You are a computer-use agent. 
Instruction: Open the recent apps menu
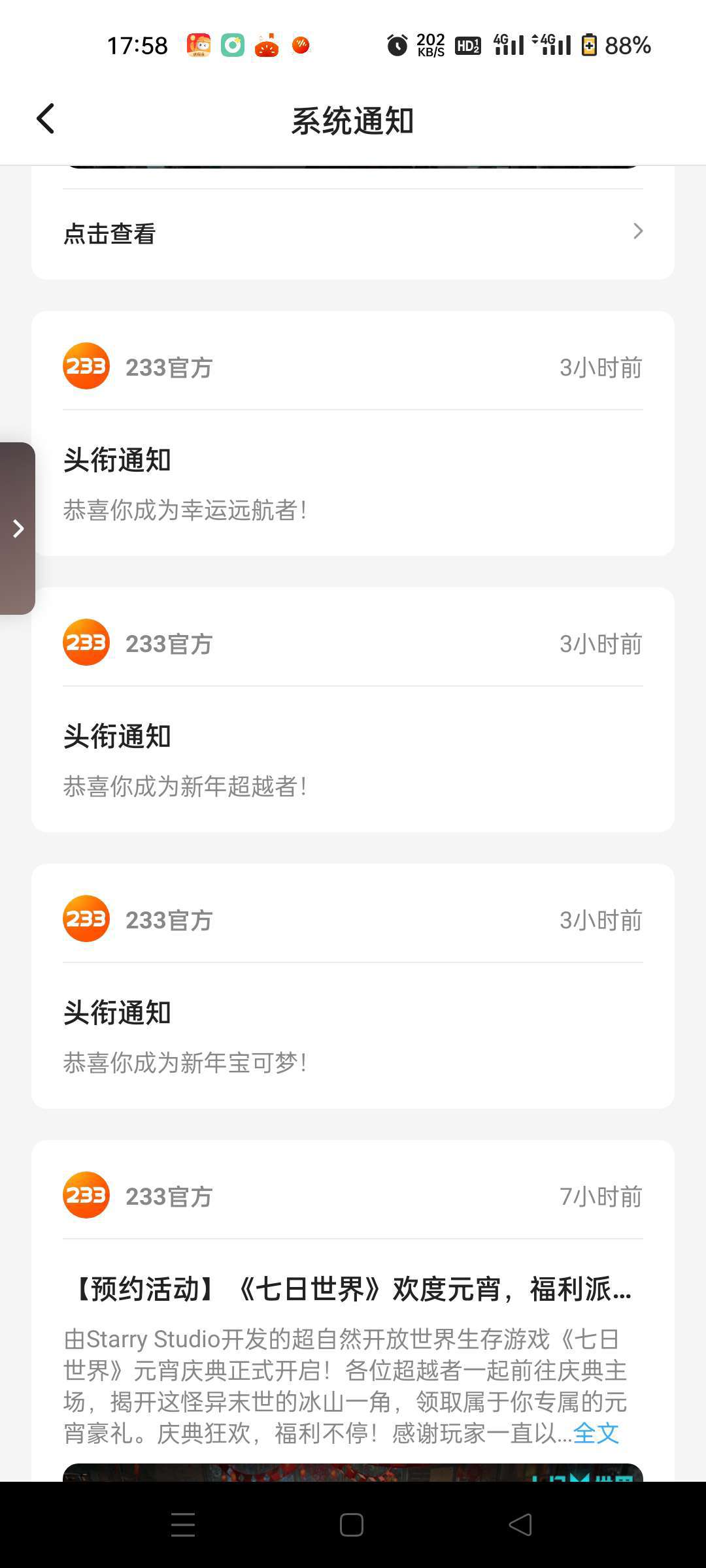point(183,1525)
